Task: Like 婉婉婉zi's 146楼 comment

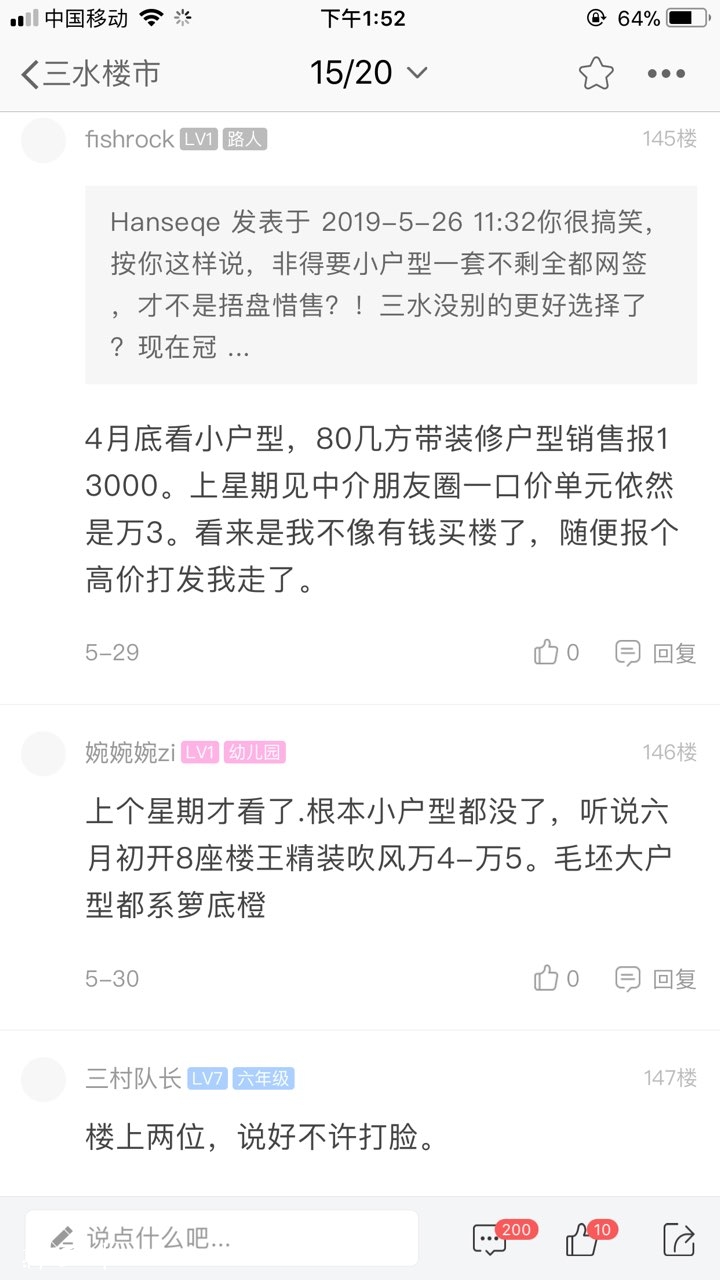Action: coord(556,978)
